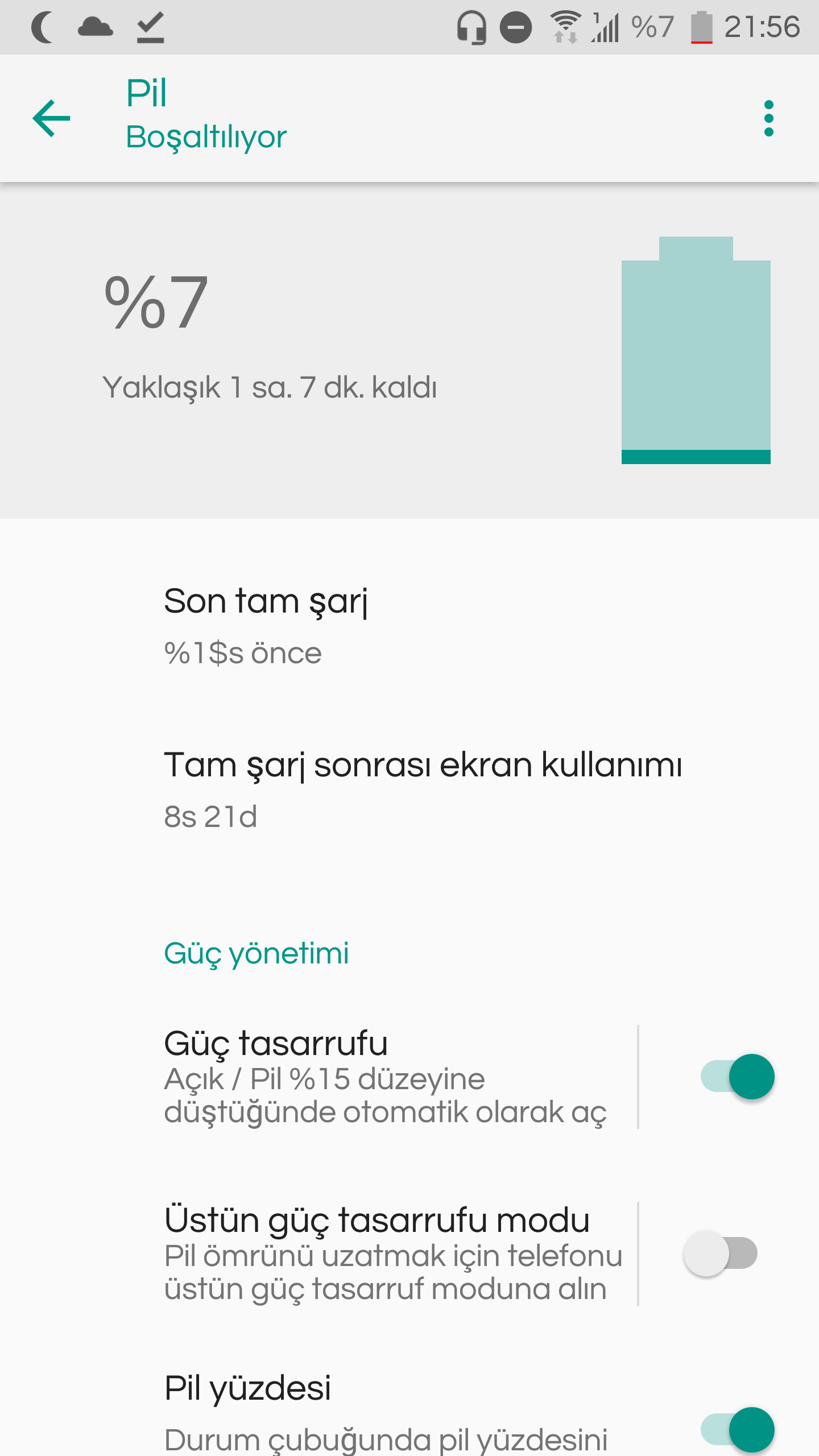
Task: Disable the Pil yüzdesi toggle
Action: coord(737,1429)
